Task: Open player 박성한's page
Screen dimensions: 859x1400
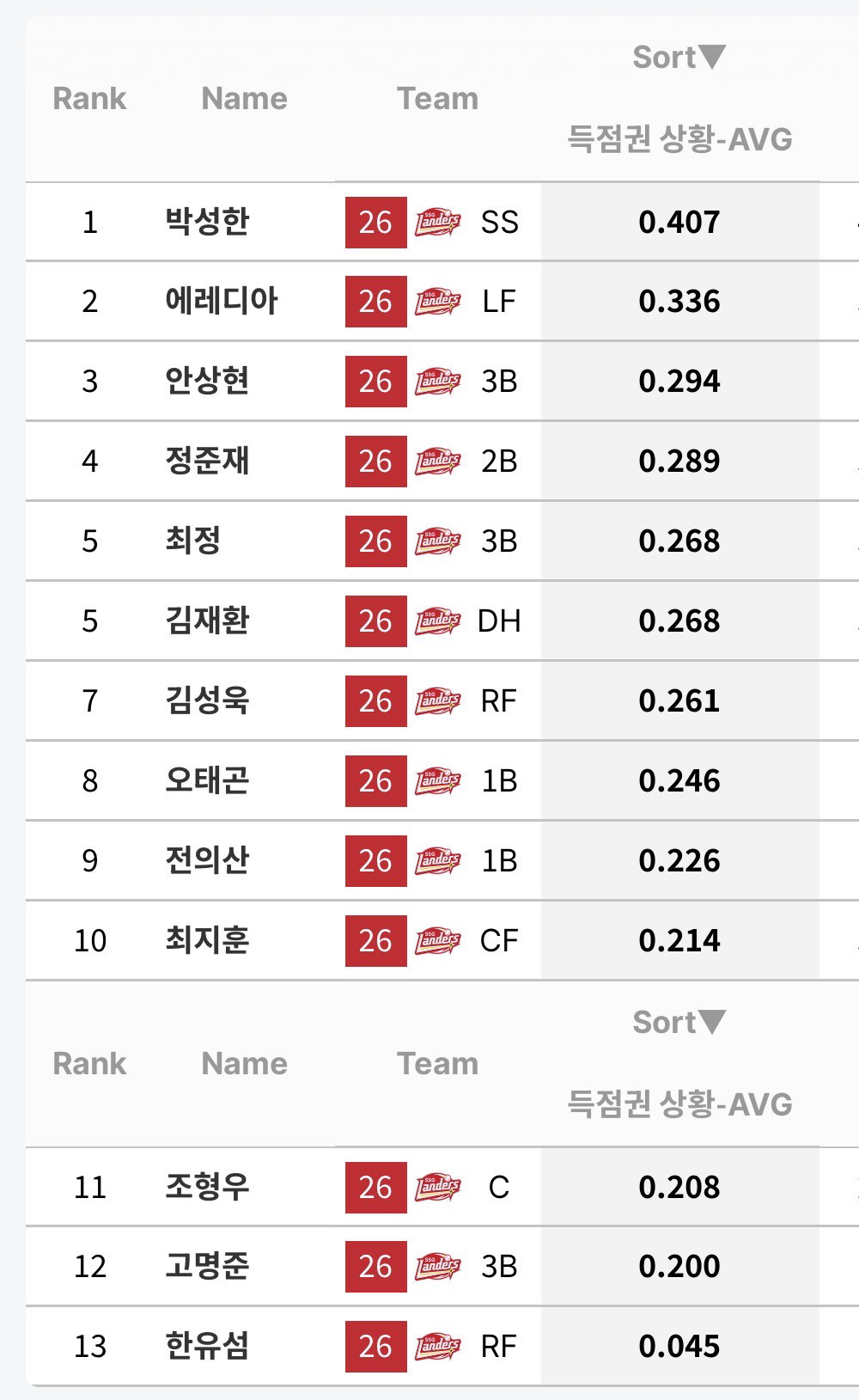Action: pos(207,222)
